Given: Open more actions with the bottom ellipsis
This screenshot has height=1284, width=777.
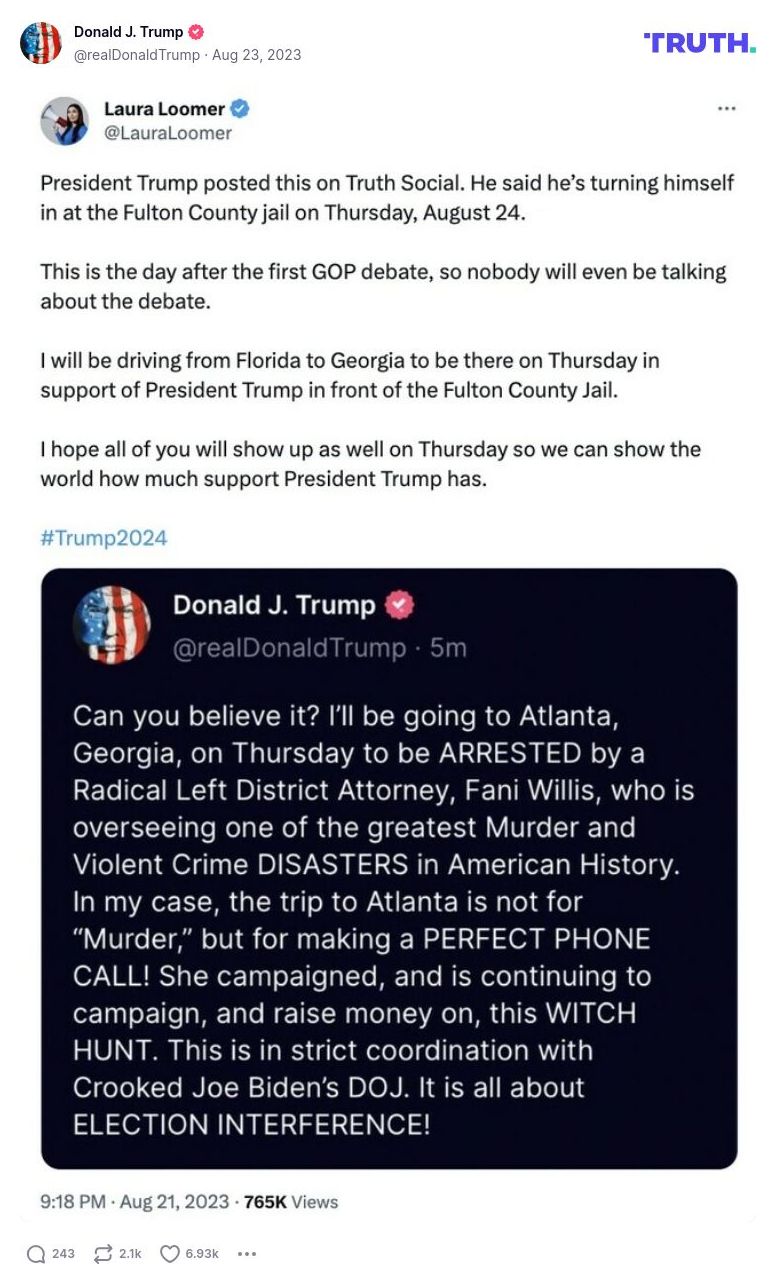Looking at the screenshot, I should (245, 1252).
